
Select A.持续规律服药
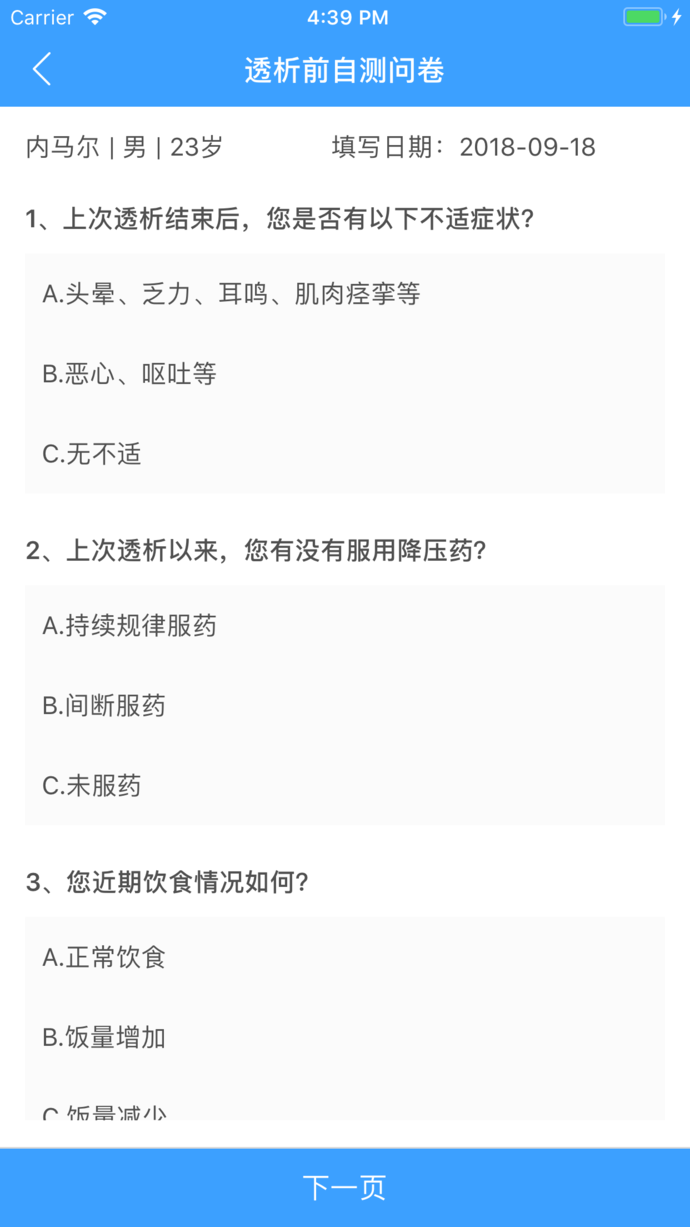click(x=130, y=626)
